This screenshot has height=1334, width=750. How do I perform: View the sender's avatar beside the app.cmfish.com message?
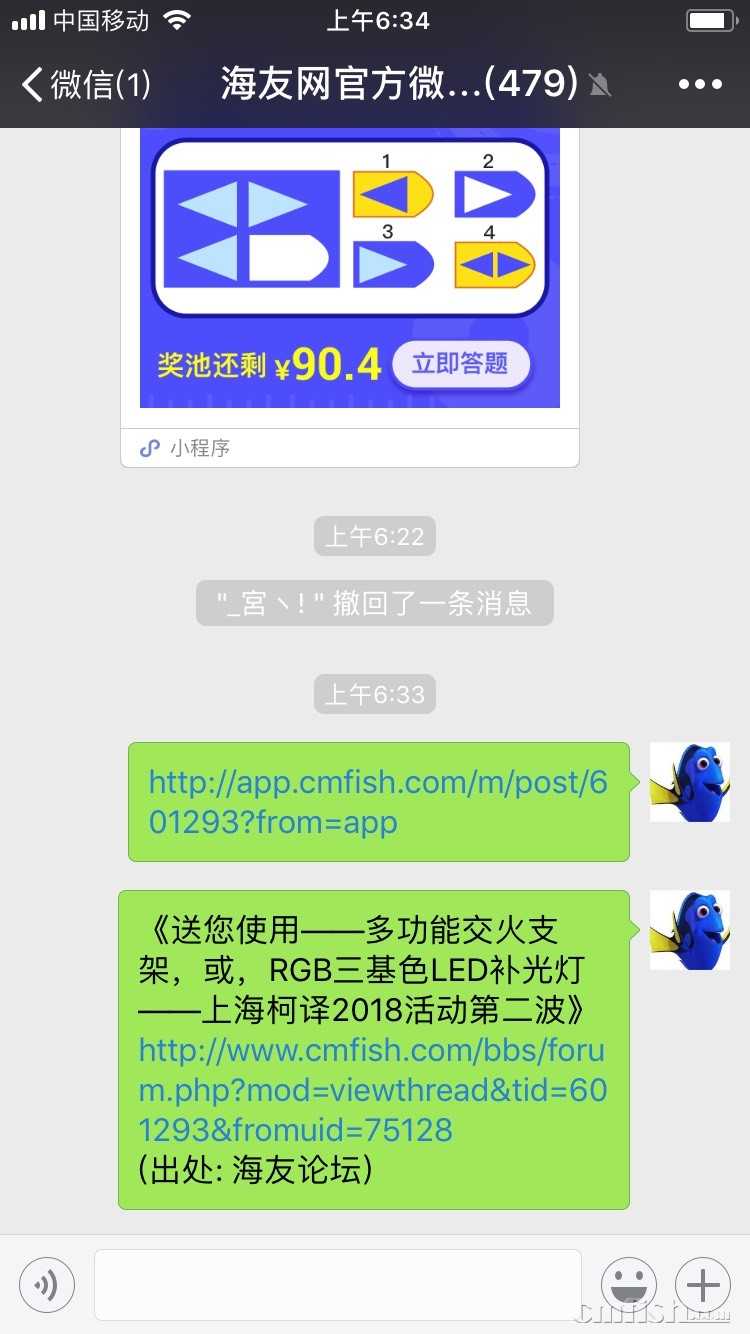tap(689, 782)
